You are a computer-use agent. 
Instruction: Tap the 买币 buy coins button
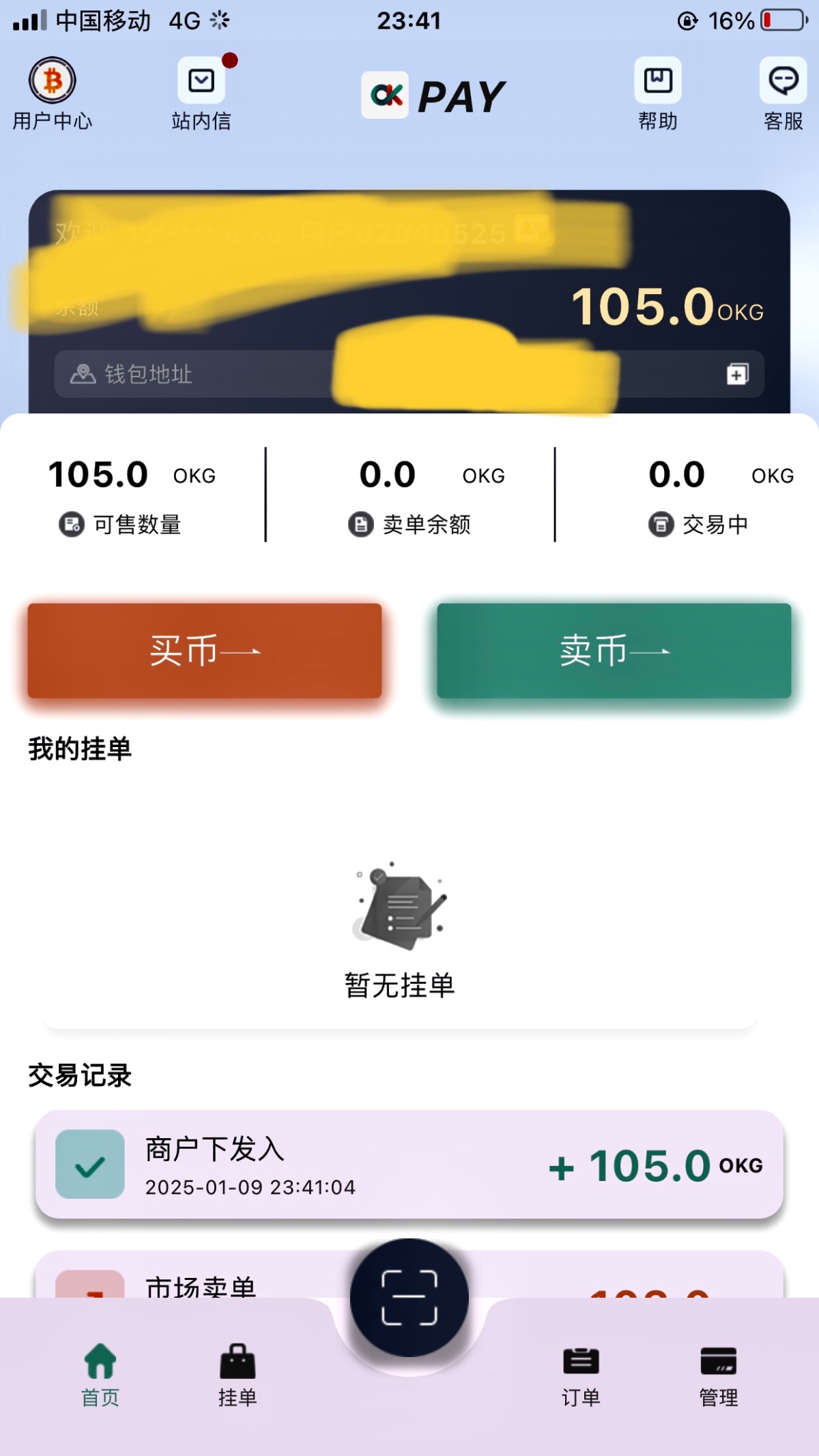(x=205, y=650)
